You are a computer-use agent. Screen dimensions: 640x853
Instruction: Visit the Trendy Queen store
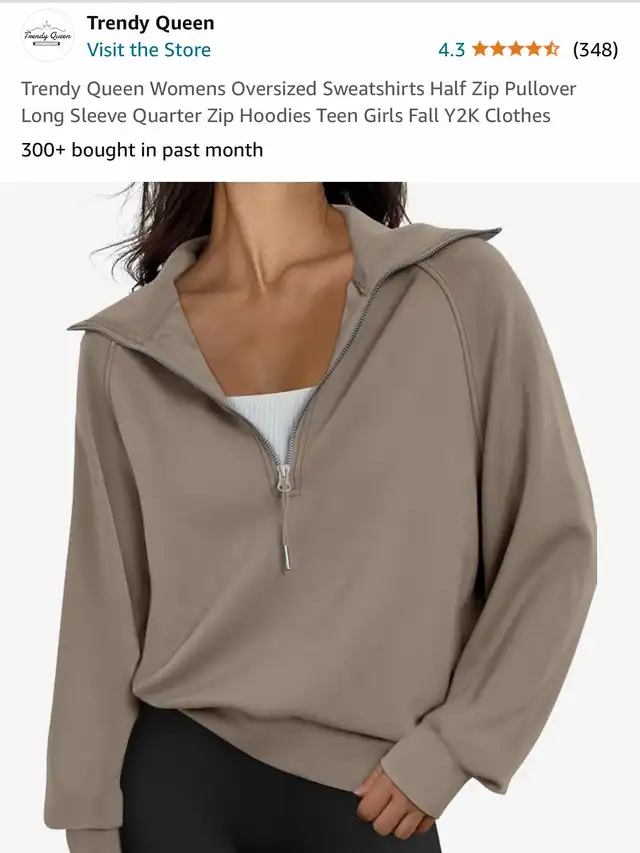click(149, 49)
